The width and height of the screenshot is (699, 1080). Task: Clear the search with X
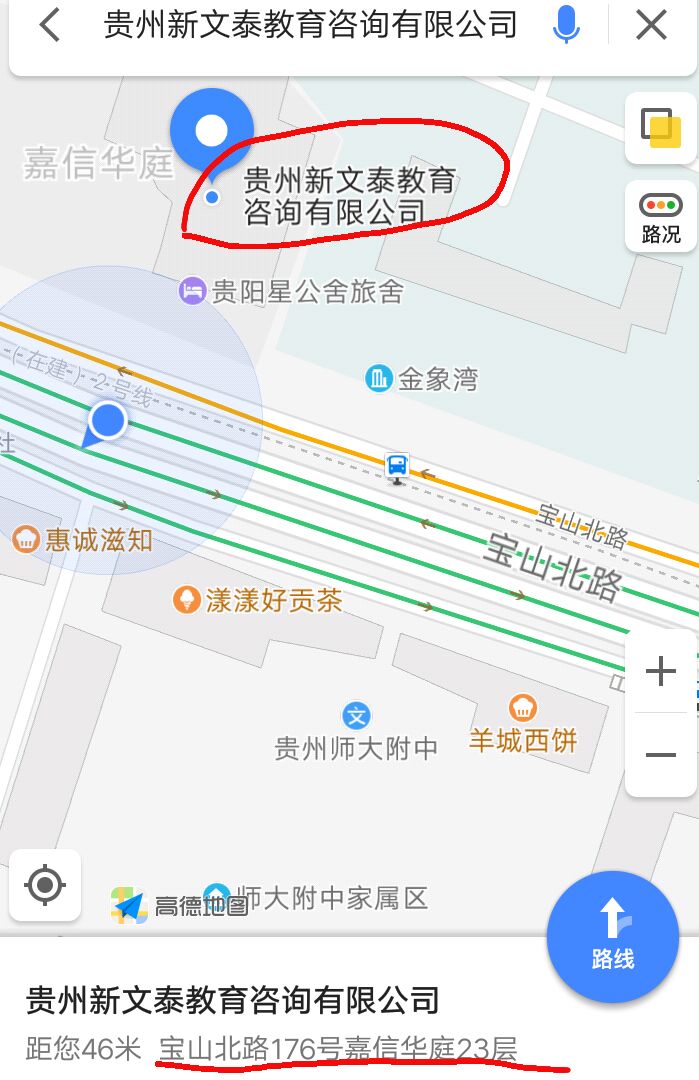pyautogui.click(x=651, y=26)
